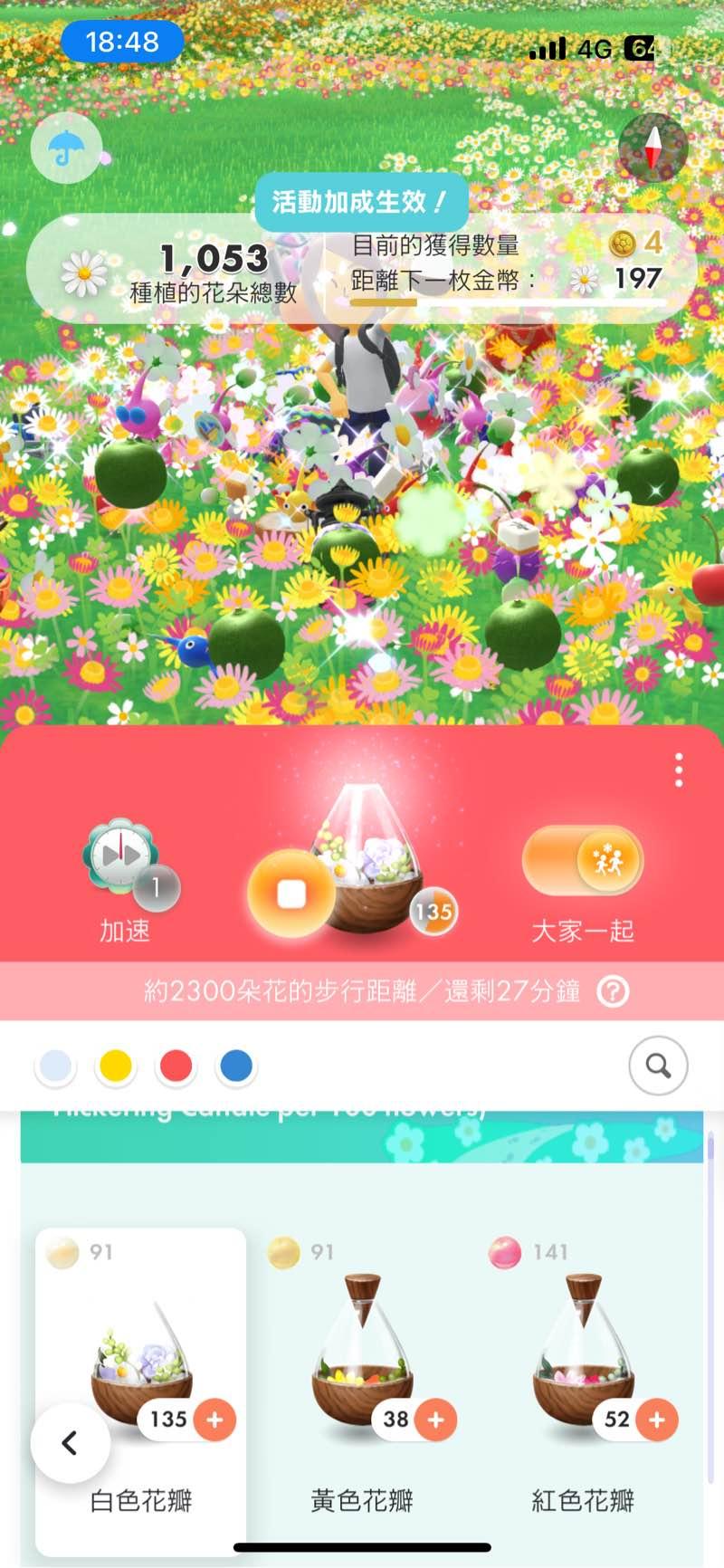Filter petals by blue color

[236, 1066]
